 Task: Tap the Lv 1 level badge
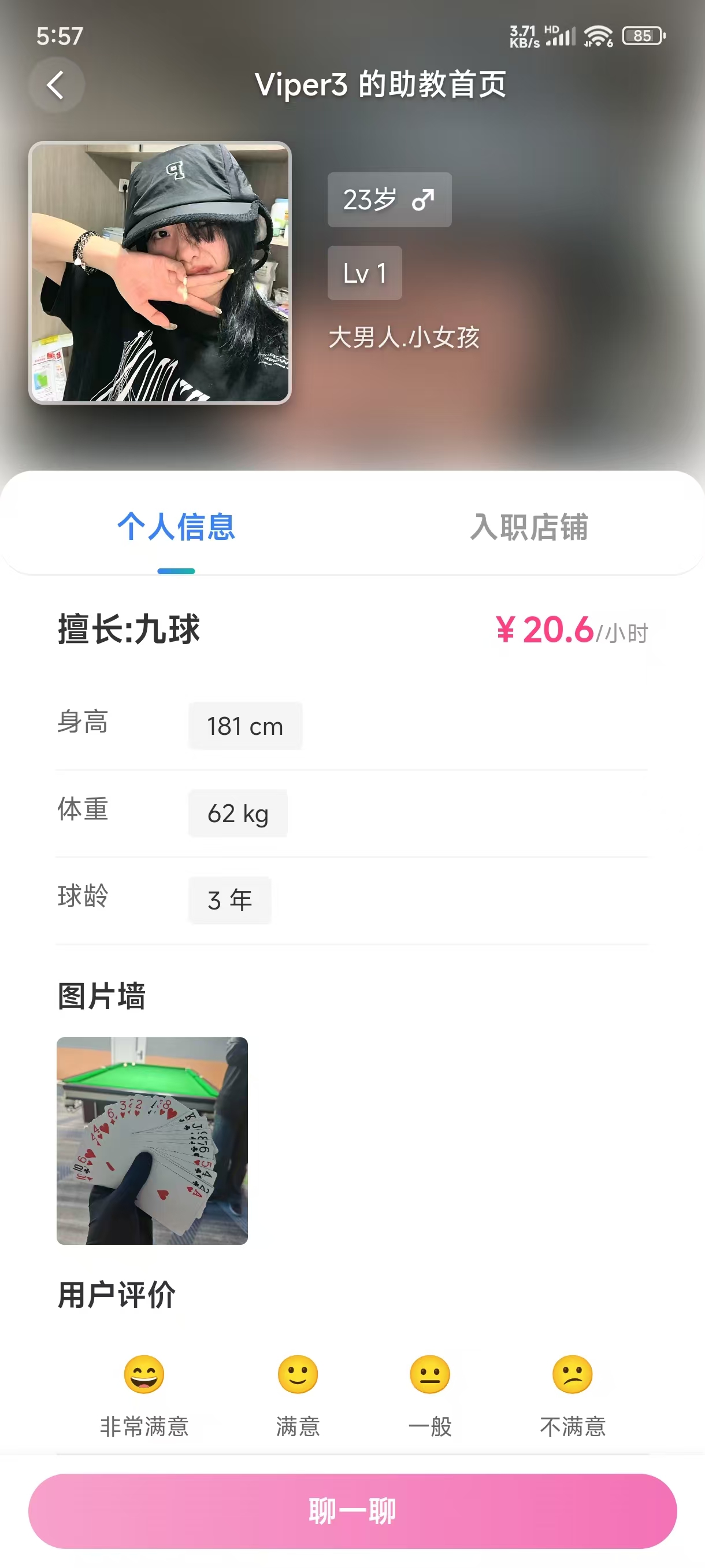[365, 273]
